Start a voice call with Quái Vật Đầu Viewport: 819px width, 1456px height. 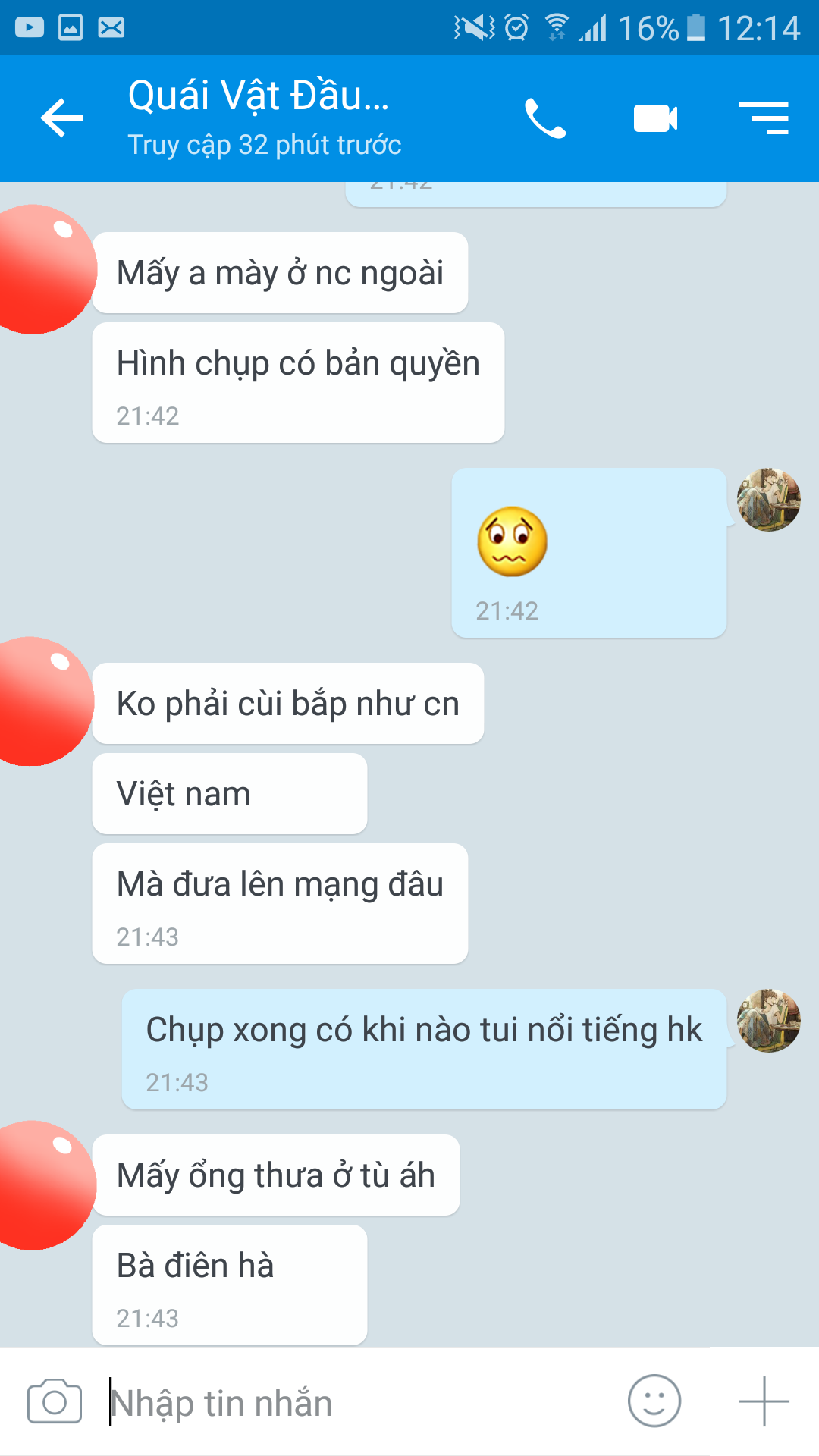click(x=545, y=119)
